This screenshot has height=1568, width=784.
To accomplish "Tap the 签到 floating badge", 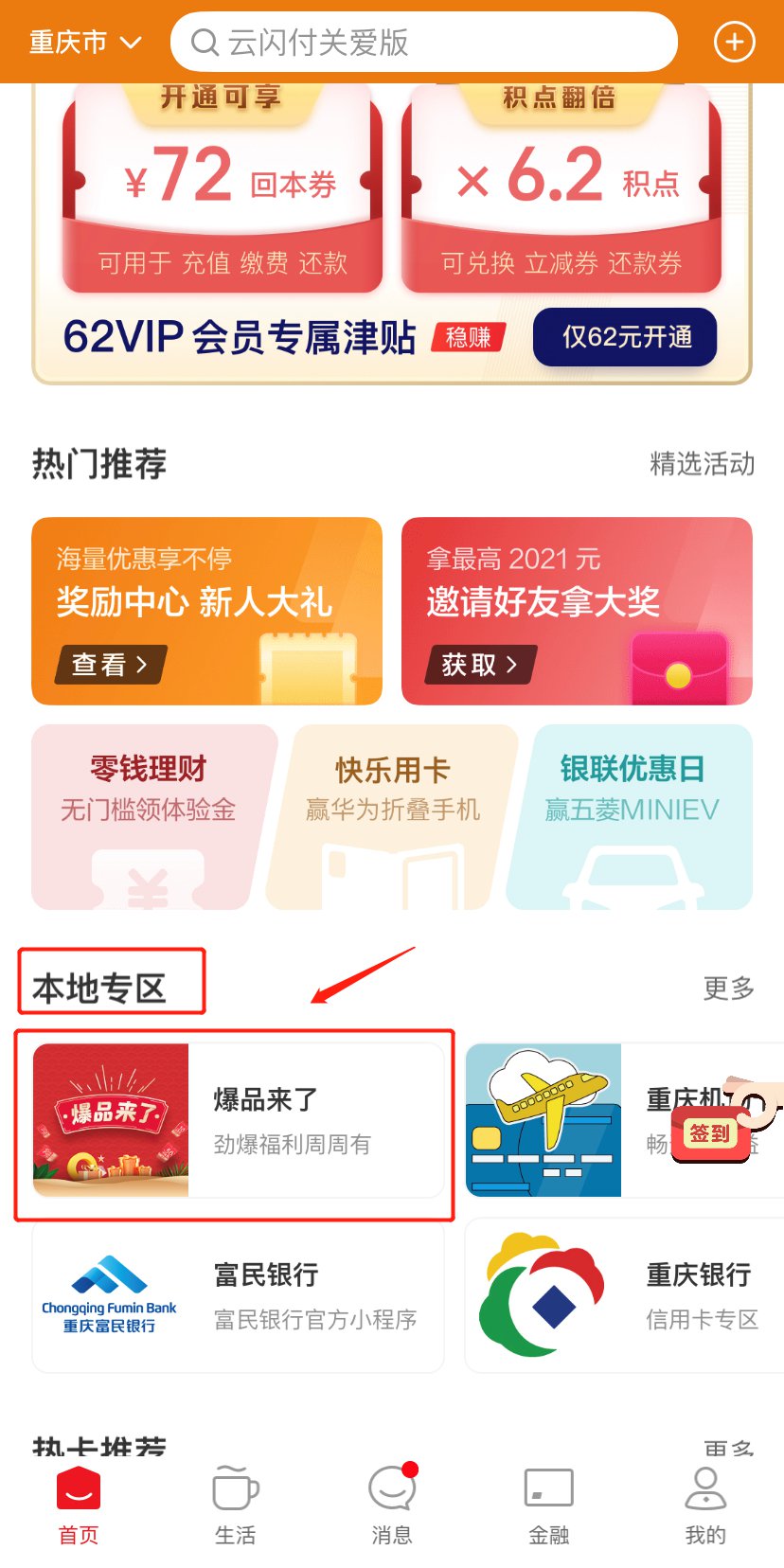I will tap(712, 1132).
